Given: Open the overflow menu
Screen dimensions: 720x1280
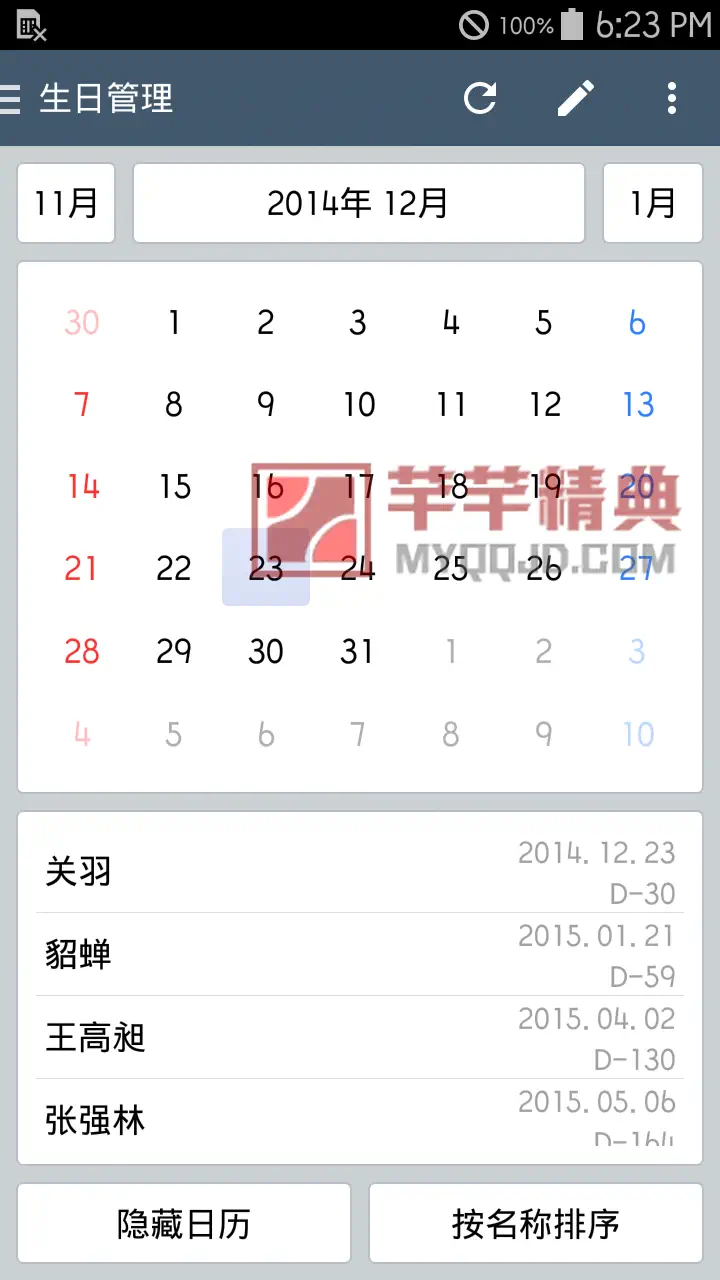Looking at the screenshot, I should pos(672,98).
